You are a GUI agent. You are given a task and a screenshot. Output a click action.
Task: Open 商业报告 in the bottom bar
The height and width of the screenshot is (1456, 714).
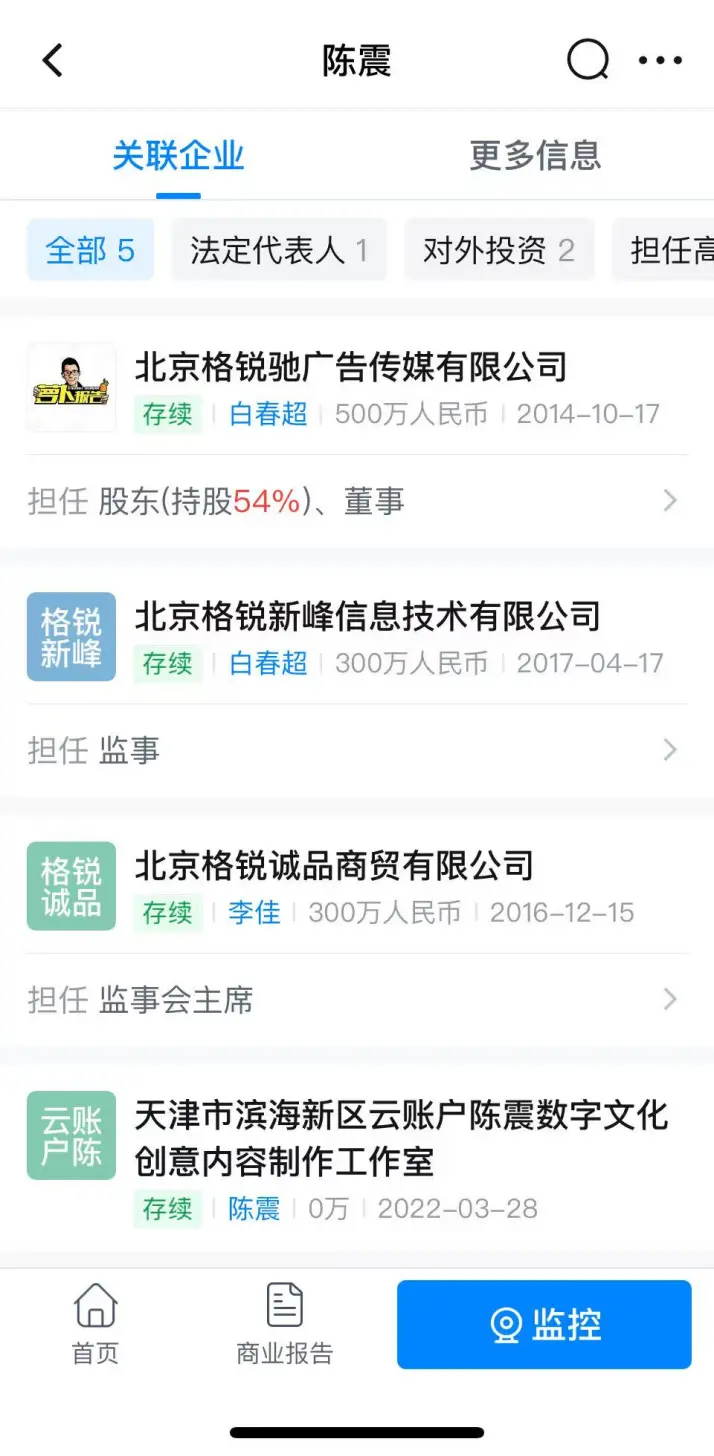pyautogui.click(x=284, y=1324)
